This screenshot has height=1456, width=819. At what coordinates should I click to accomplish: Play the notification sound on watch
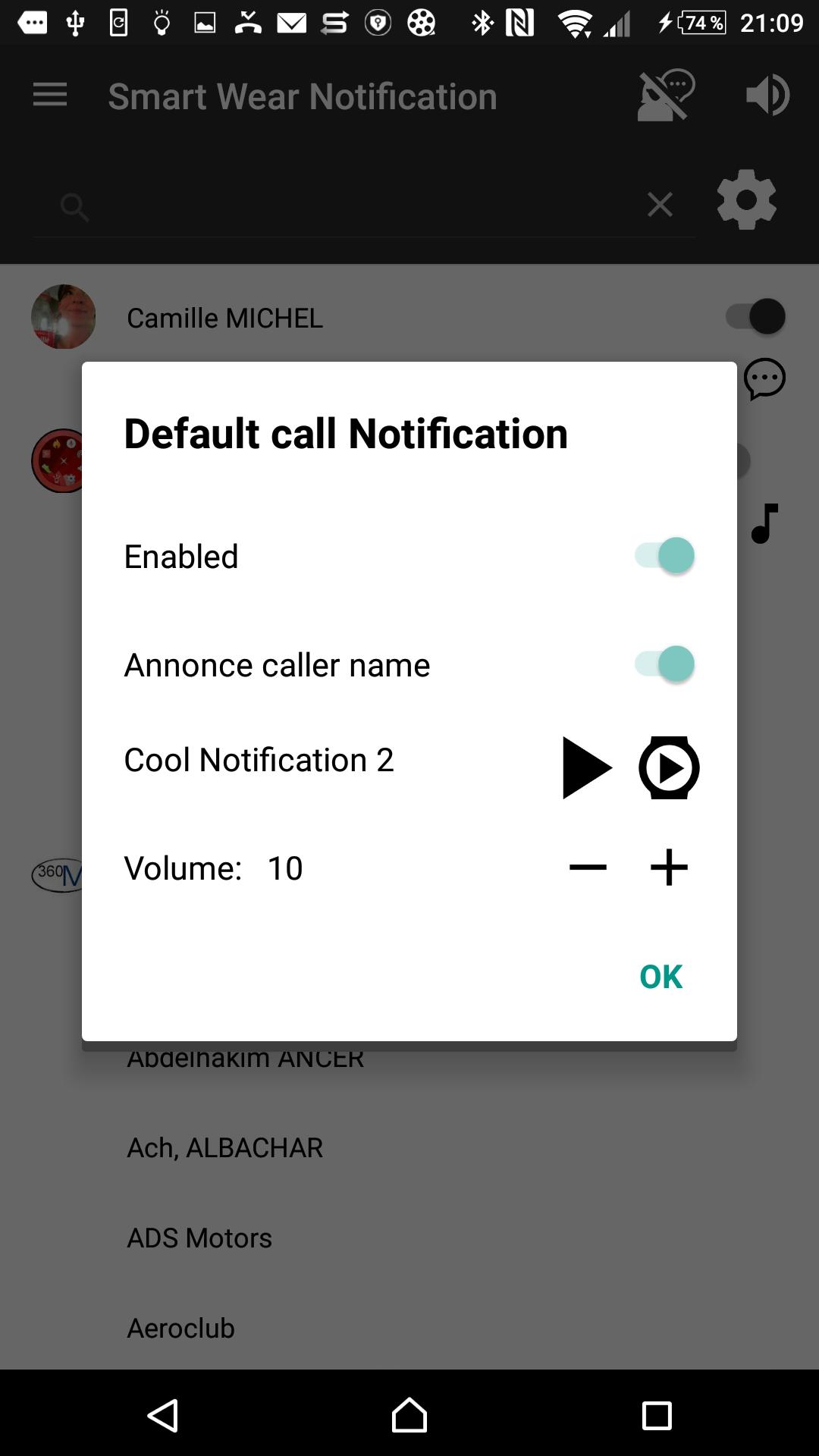tap(669, 767)
